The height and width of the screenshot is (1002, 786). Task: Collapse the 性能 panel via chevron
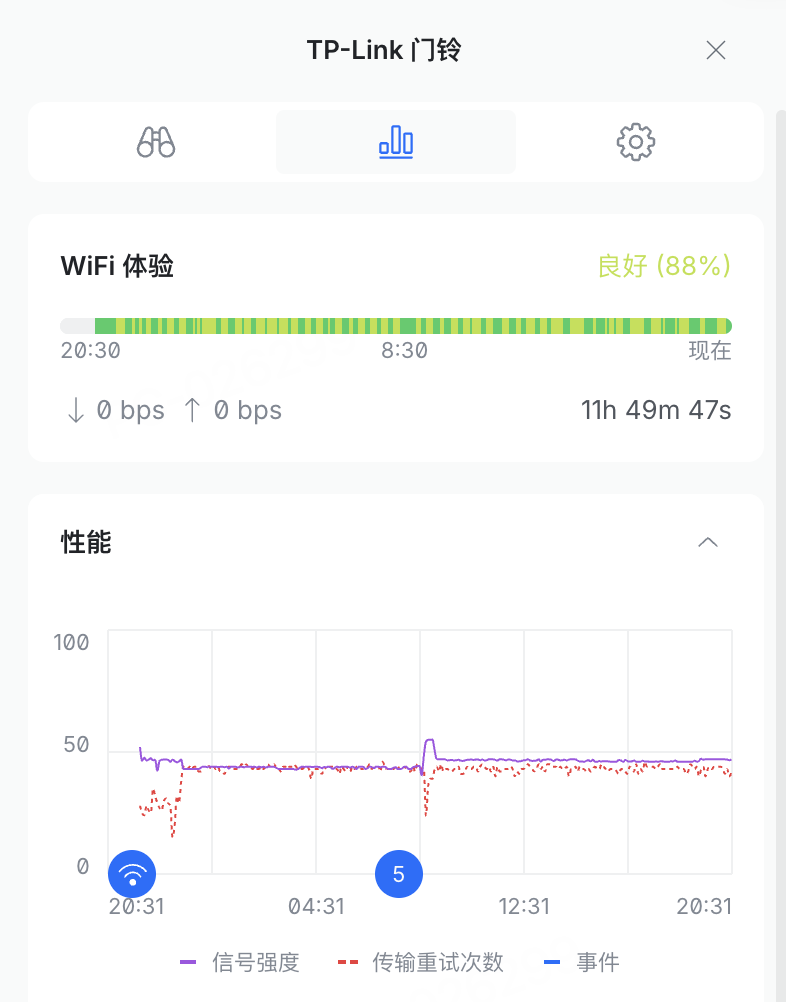click(x=708, y=542)
